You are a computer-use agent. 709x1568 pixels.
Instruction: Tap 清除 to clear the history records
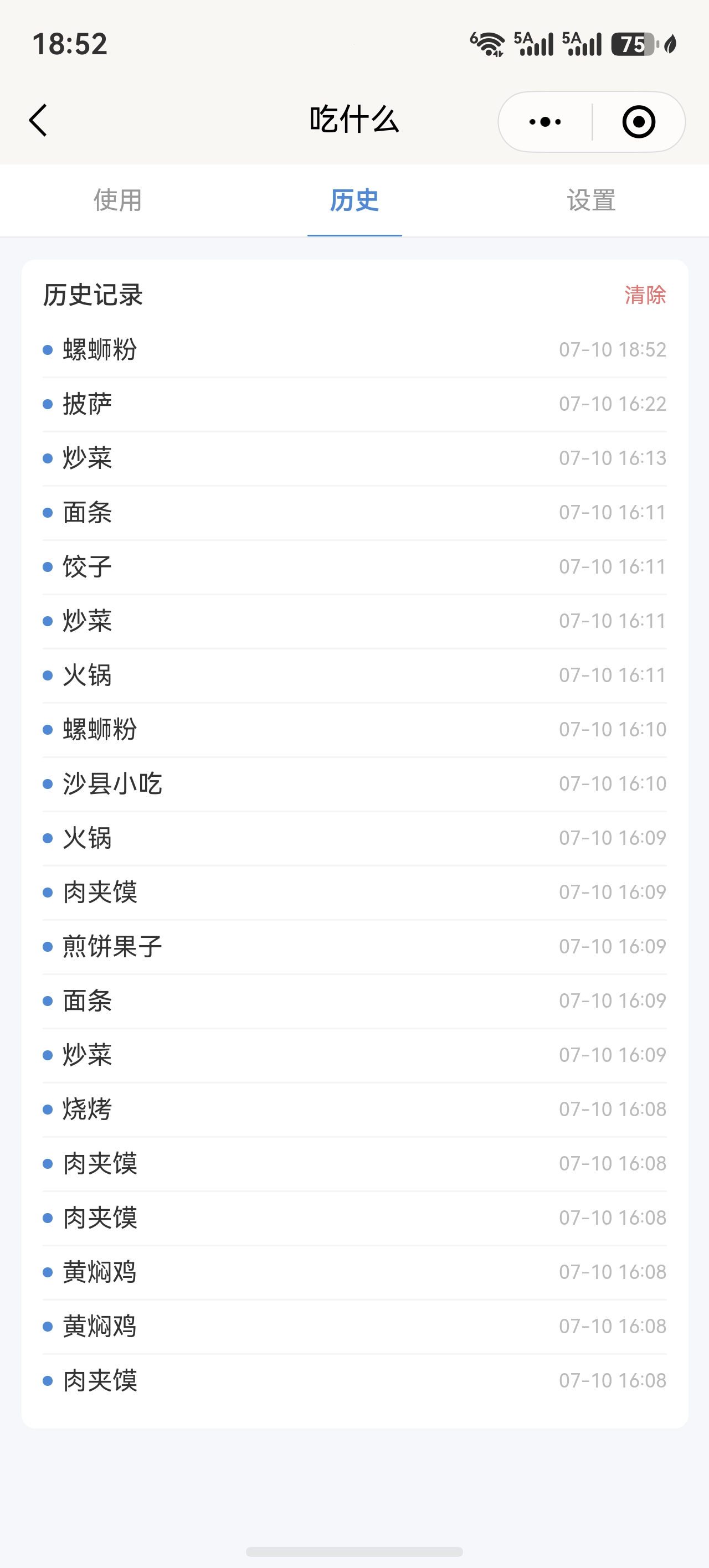[645, 295]
